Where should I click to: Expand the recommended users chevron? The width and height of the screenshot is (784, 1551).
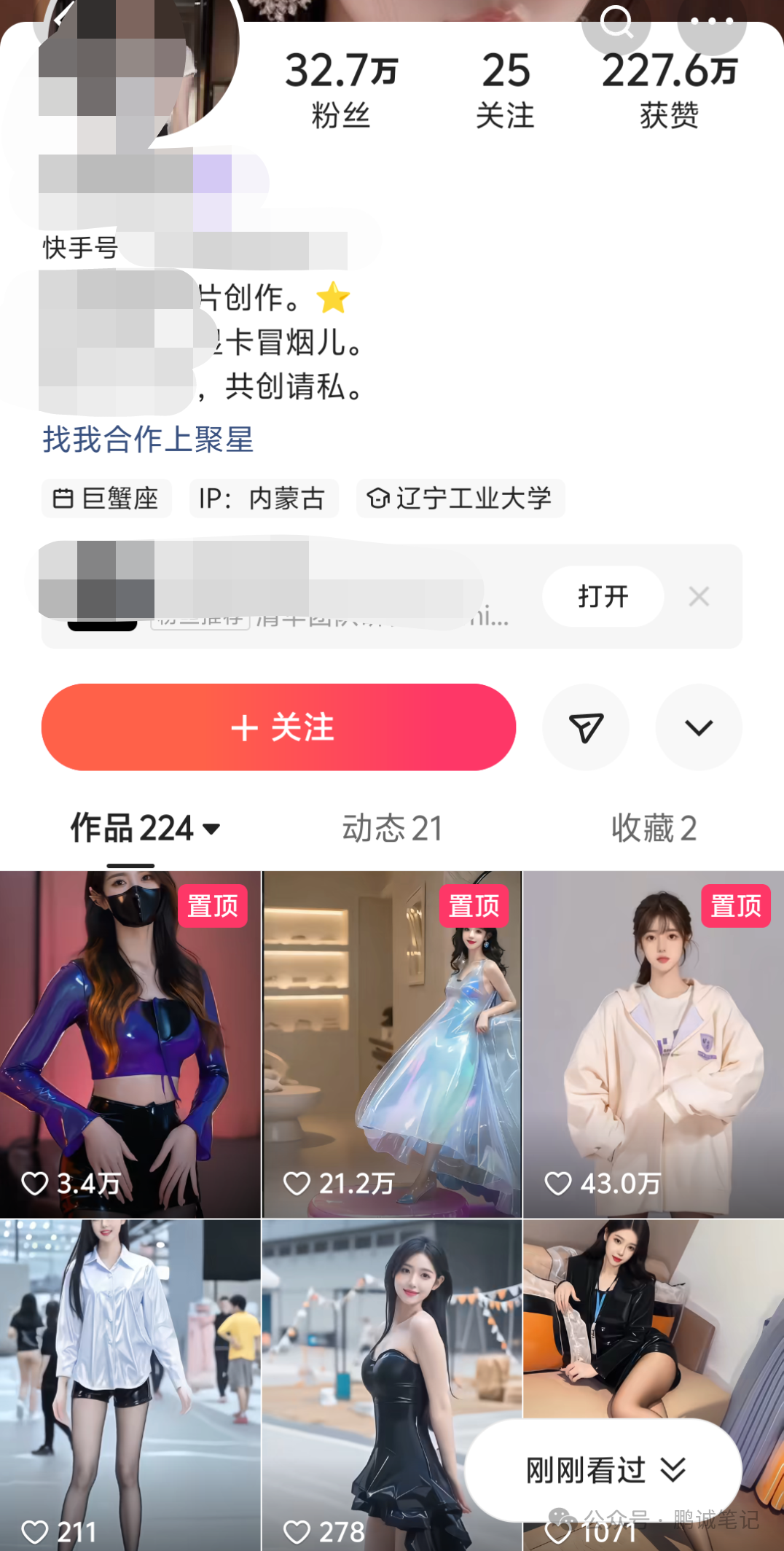click(699, 727)
